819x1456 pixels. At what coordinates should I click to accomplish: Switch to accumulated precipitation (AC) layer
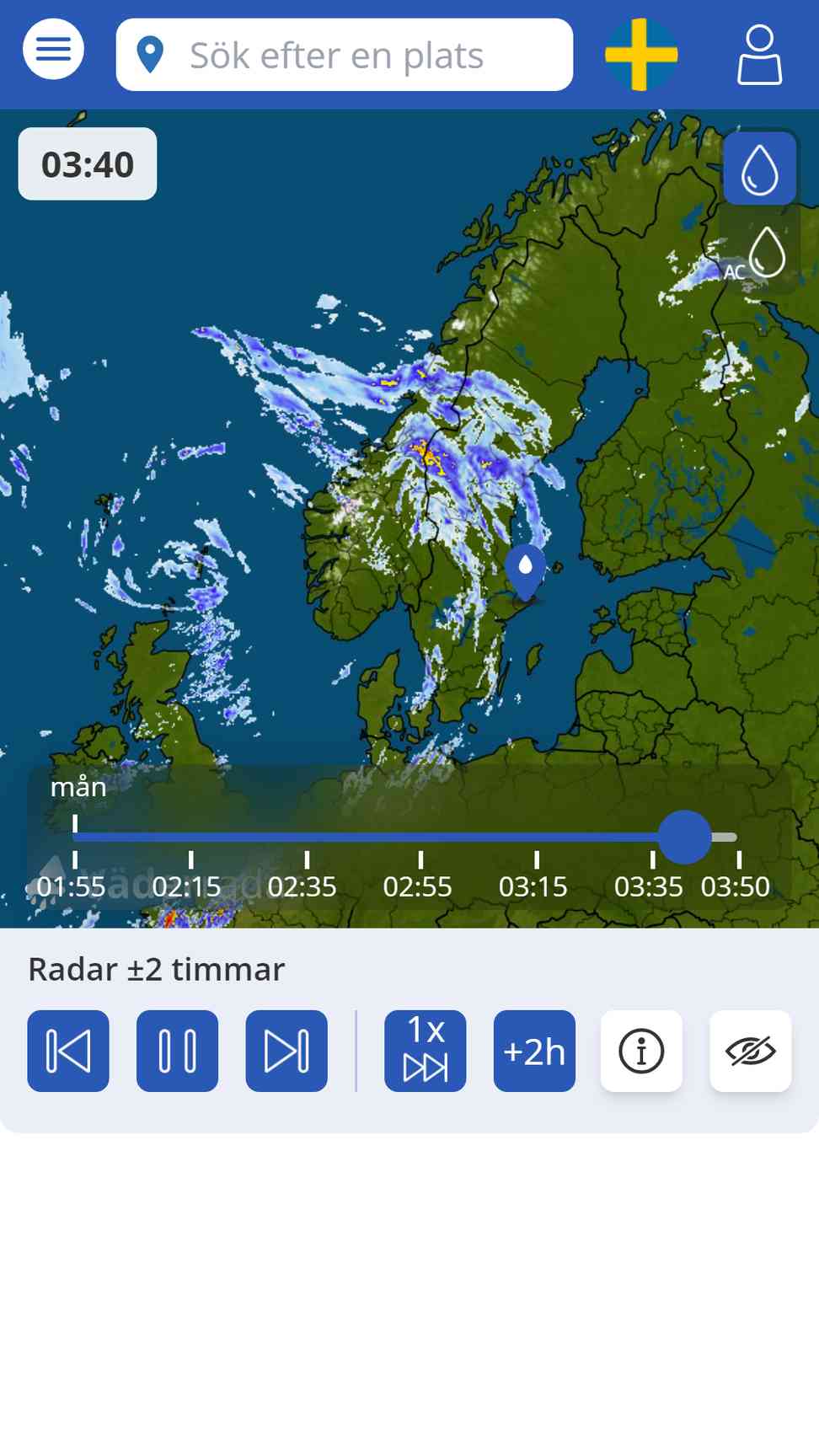(760, 253)
